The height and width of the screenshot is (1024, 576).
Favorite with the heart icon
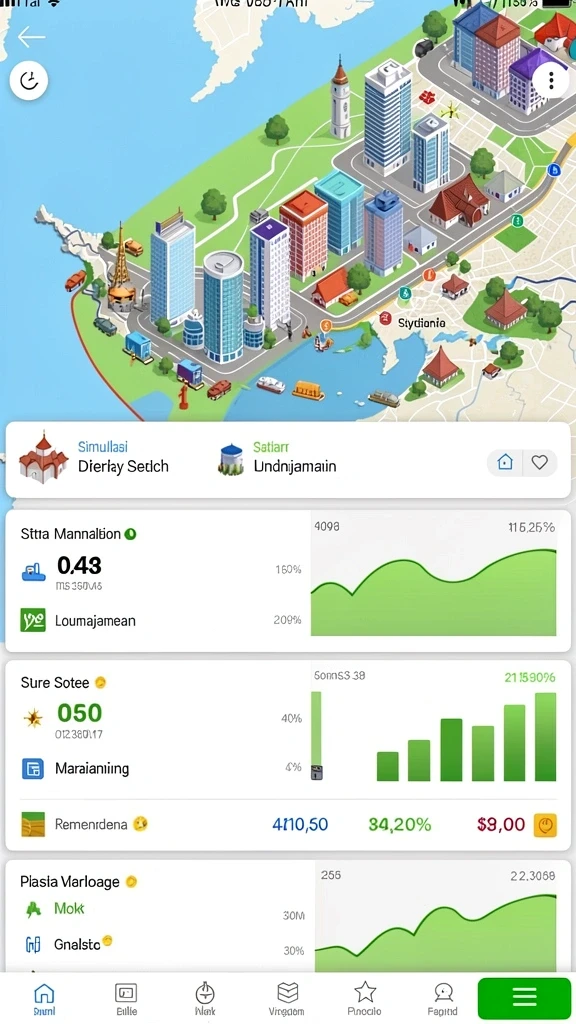coord(539,462)
